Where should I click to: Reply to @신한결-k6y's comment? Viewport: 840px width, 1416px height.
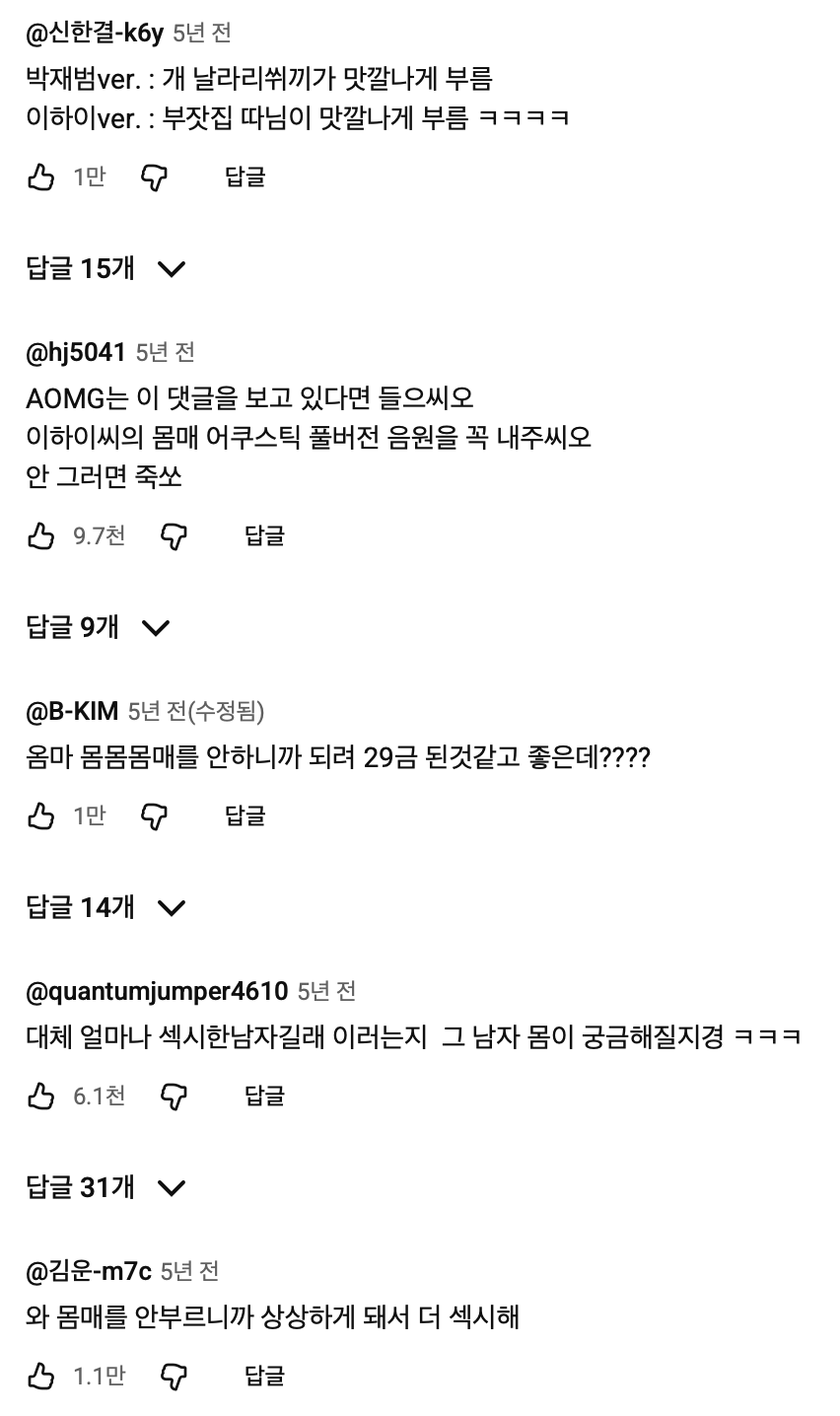[x=246, y=177]
